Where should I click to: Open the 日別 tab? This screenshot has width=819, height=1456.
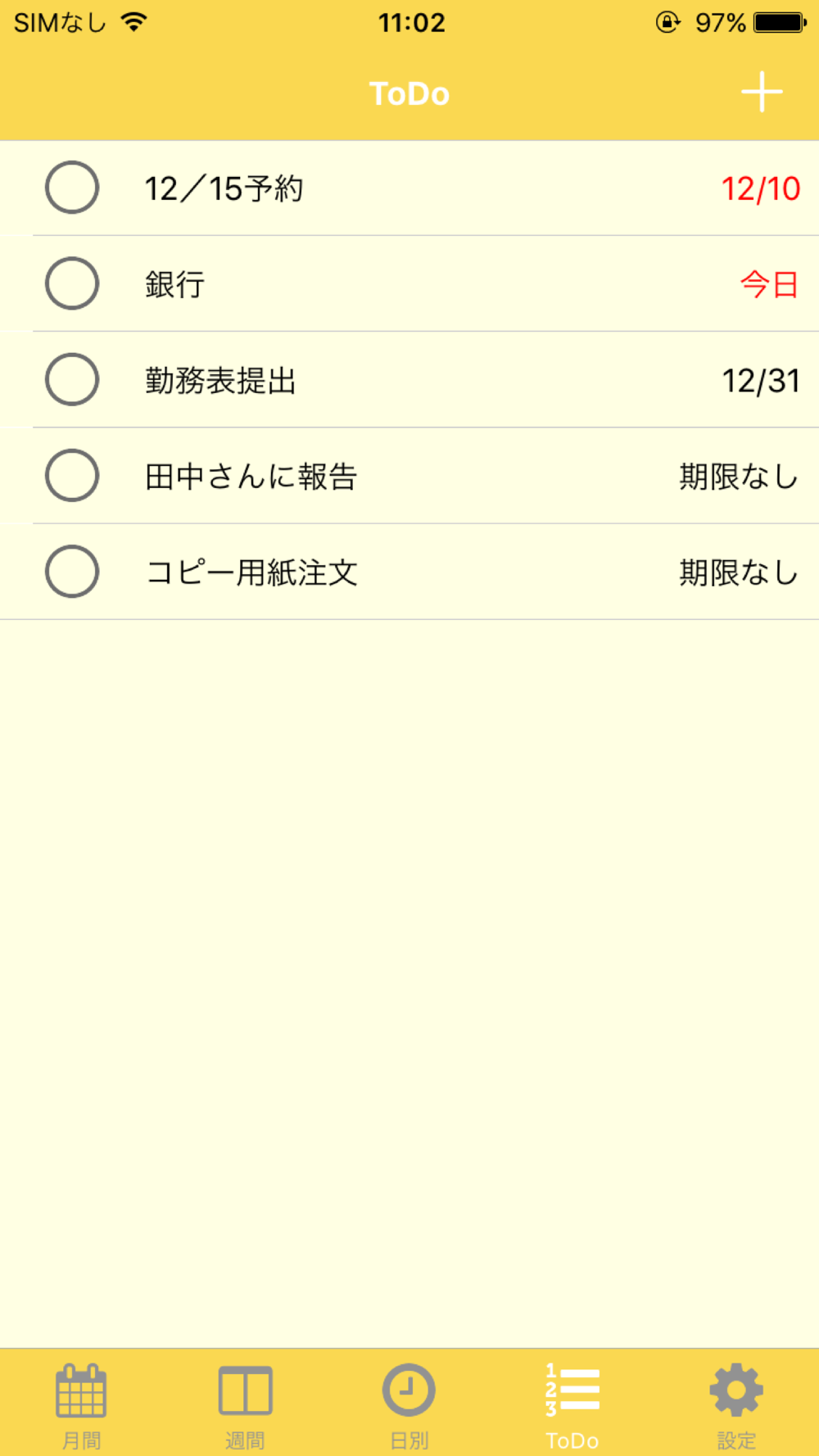pos(409,1404)
